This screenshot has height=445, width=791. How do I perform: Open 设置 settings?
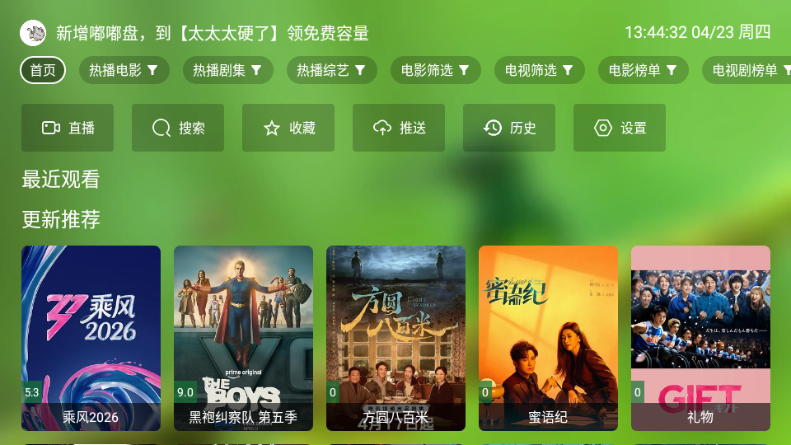click(619, 128)
